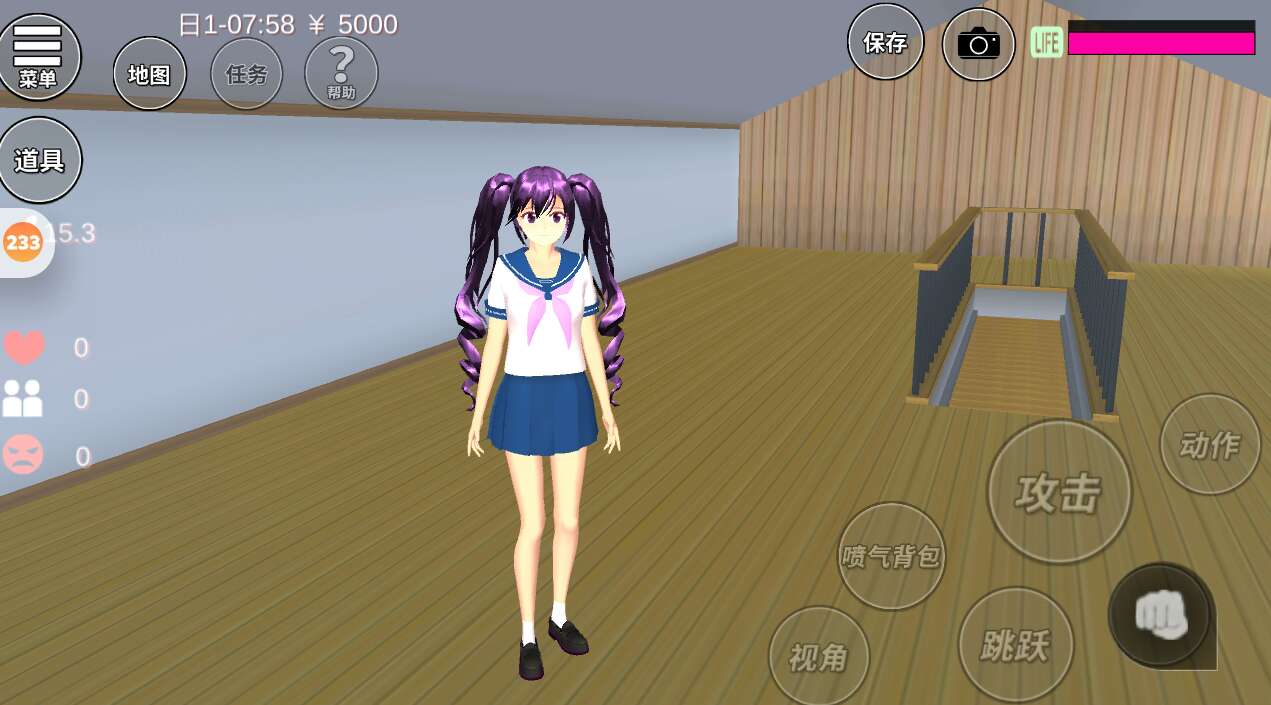Screen dimensions: 1271x705
Task: Tap the 攻击 attack button
Action: (x=1058, y=492)
